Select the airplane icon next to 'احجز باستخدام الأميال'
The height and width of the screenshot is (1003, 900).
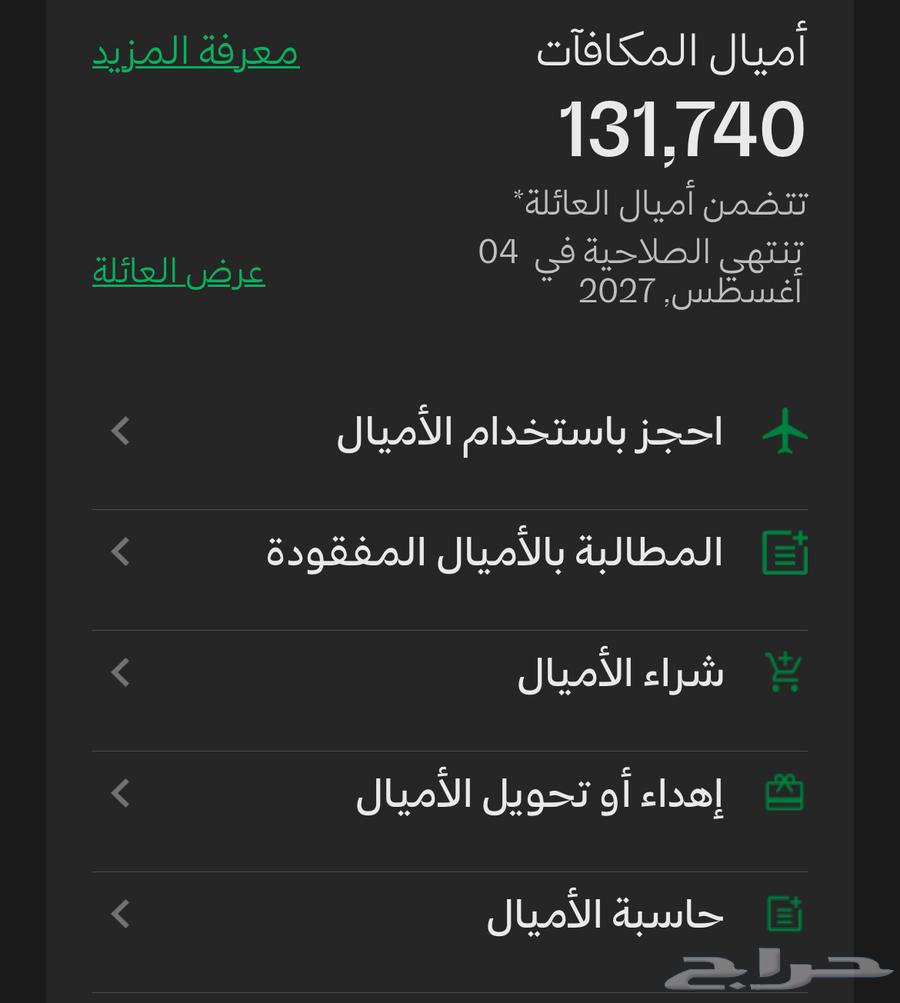784,430
